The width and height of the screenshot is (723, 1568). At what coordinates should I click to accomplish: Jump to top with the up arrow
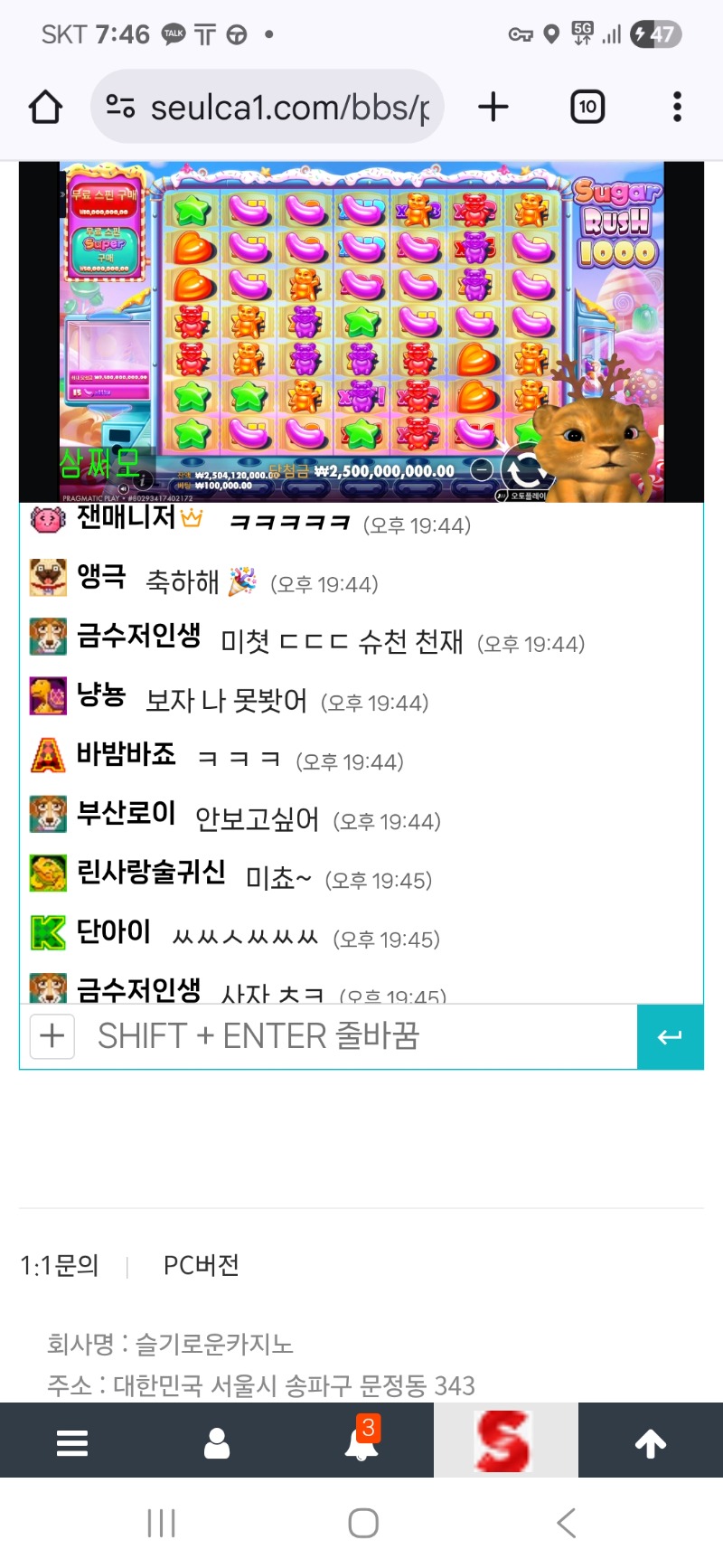[x=651, y=1443]
